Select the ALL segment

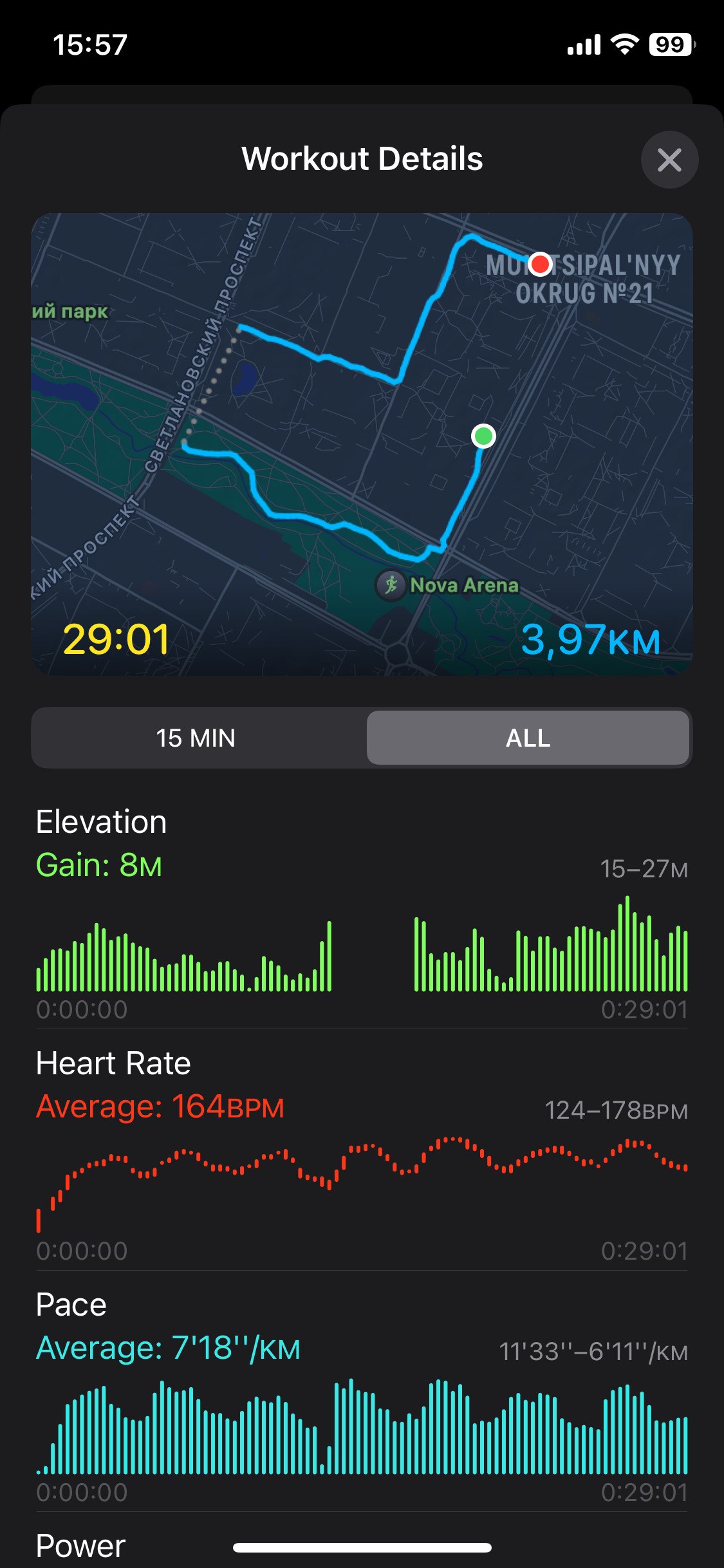[528, 738]
